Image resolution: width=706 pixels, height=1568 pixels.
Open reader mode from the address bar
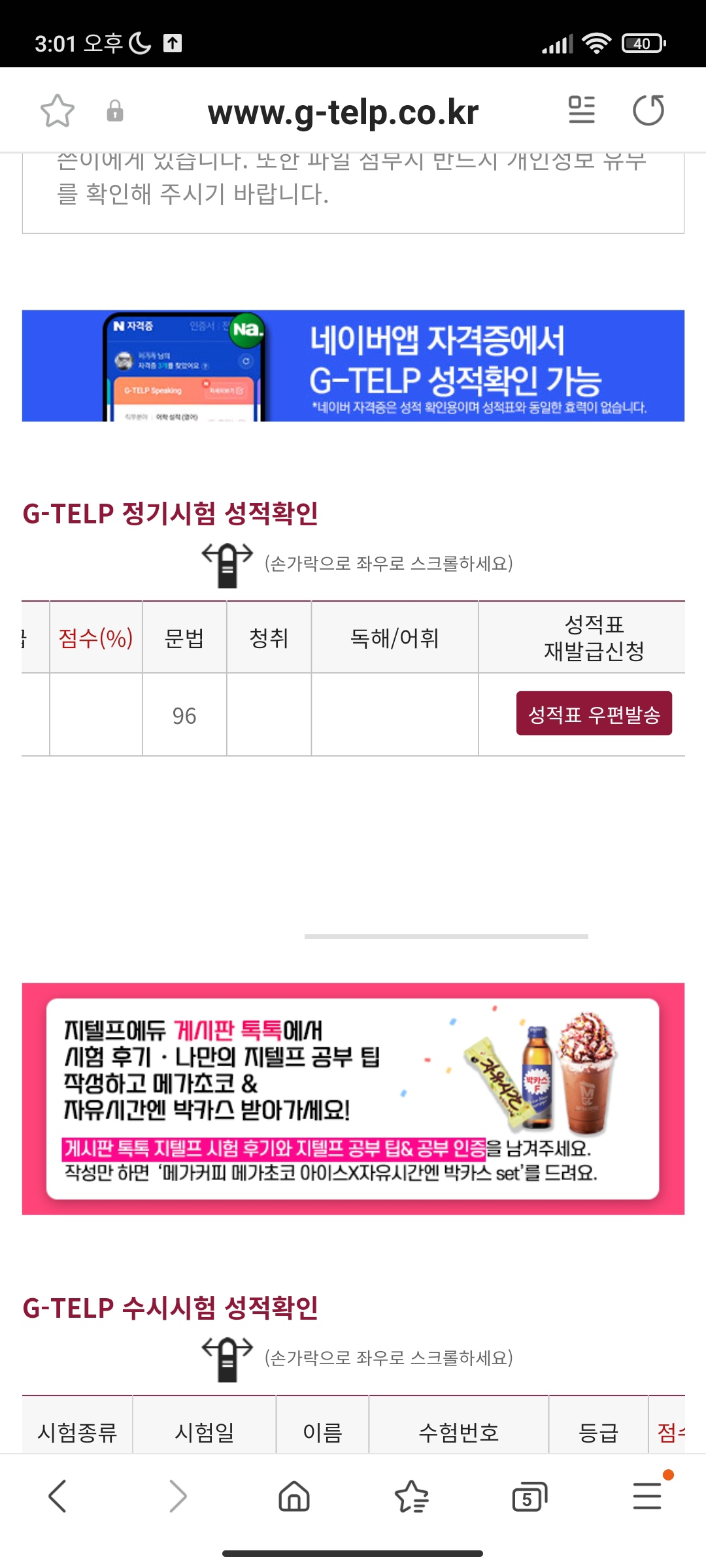581,110
